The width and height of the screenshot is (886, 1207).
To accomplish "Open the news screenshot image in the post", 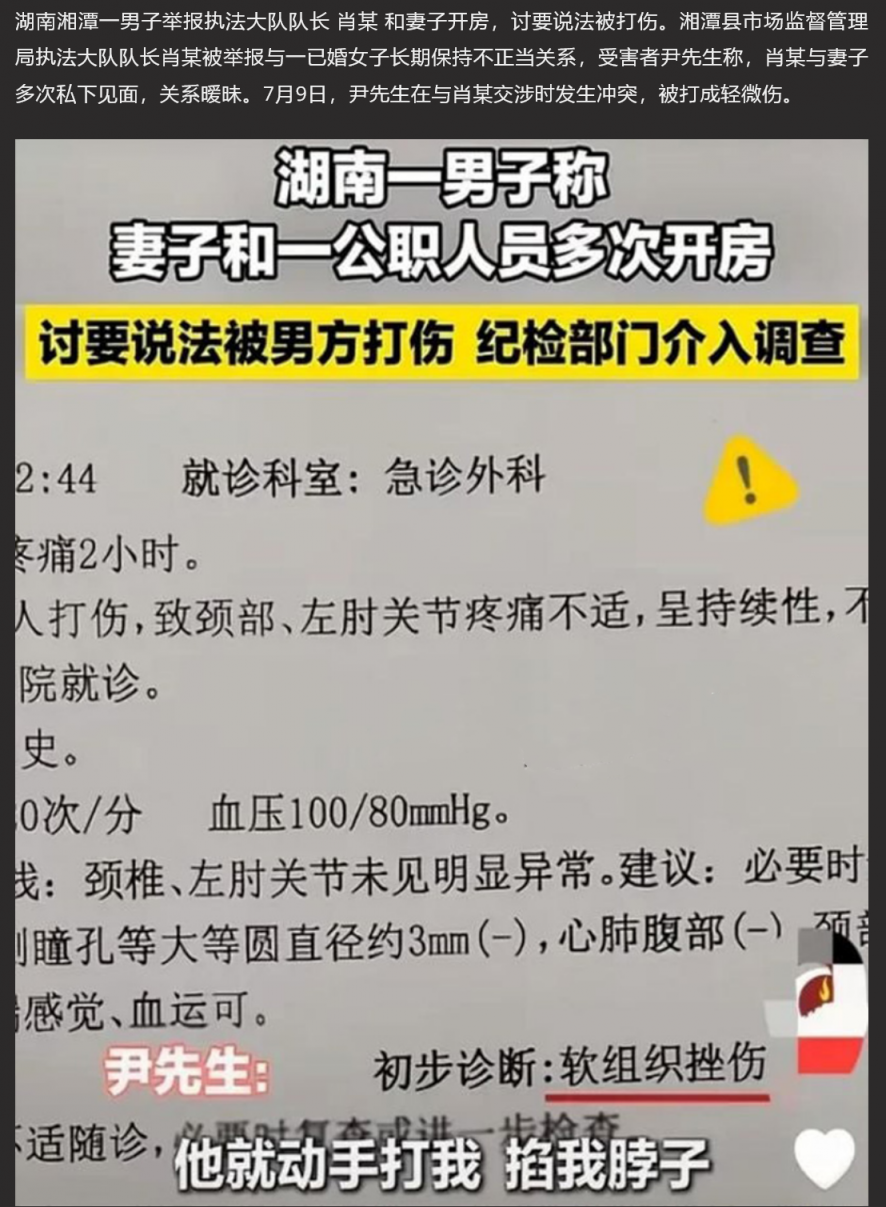I will pyautogui.click(x=441, y=670).
